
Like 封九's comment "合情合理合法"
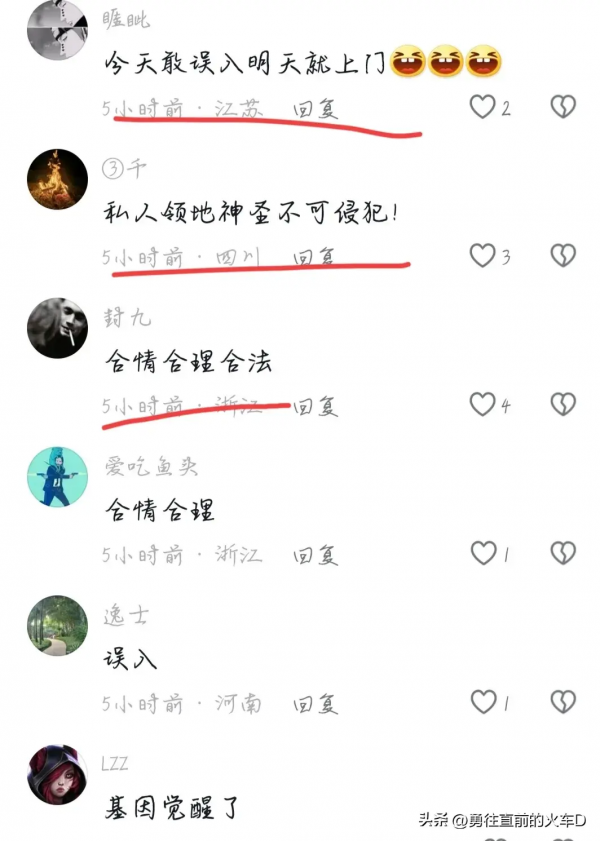click(483, 404)
